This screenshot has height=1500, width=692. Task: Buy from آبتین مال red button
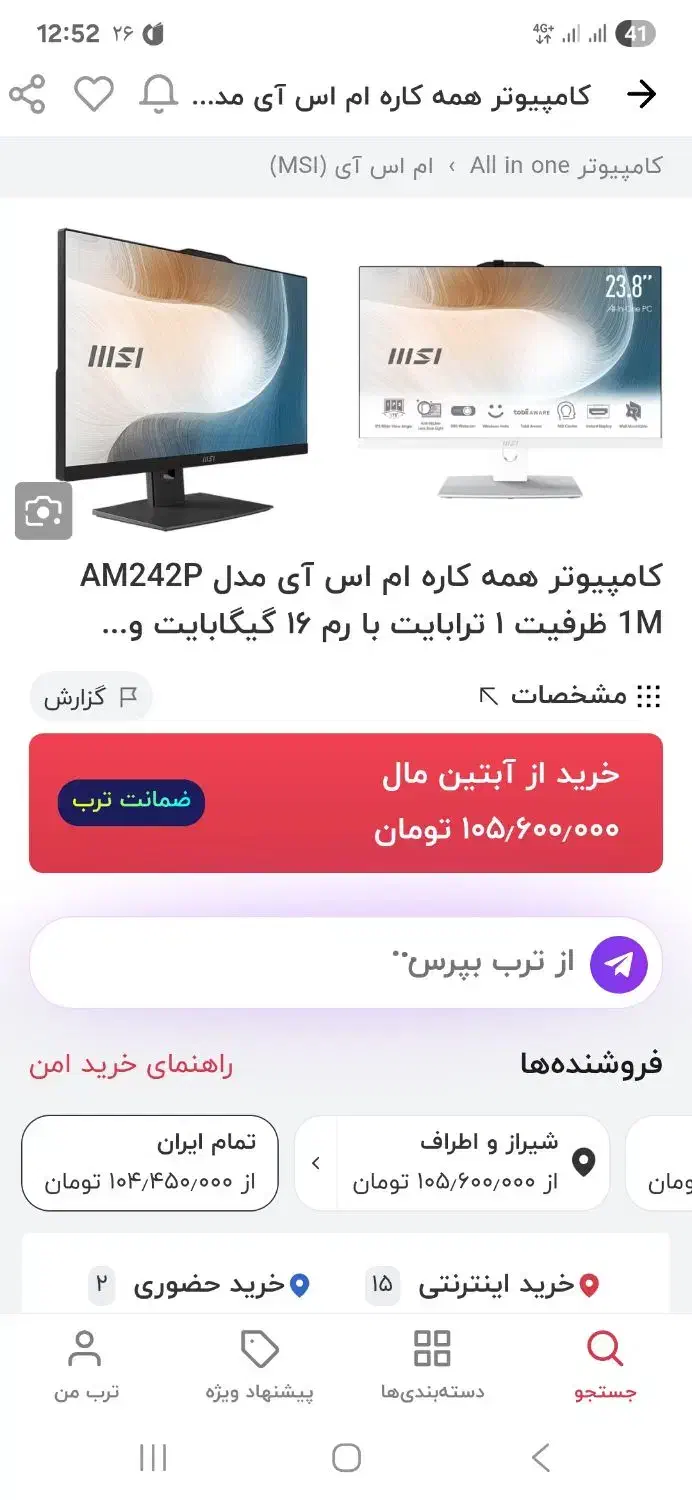pyautogui.click(x=346, y=803)
